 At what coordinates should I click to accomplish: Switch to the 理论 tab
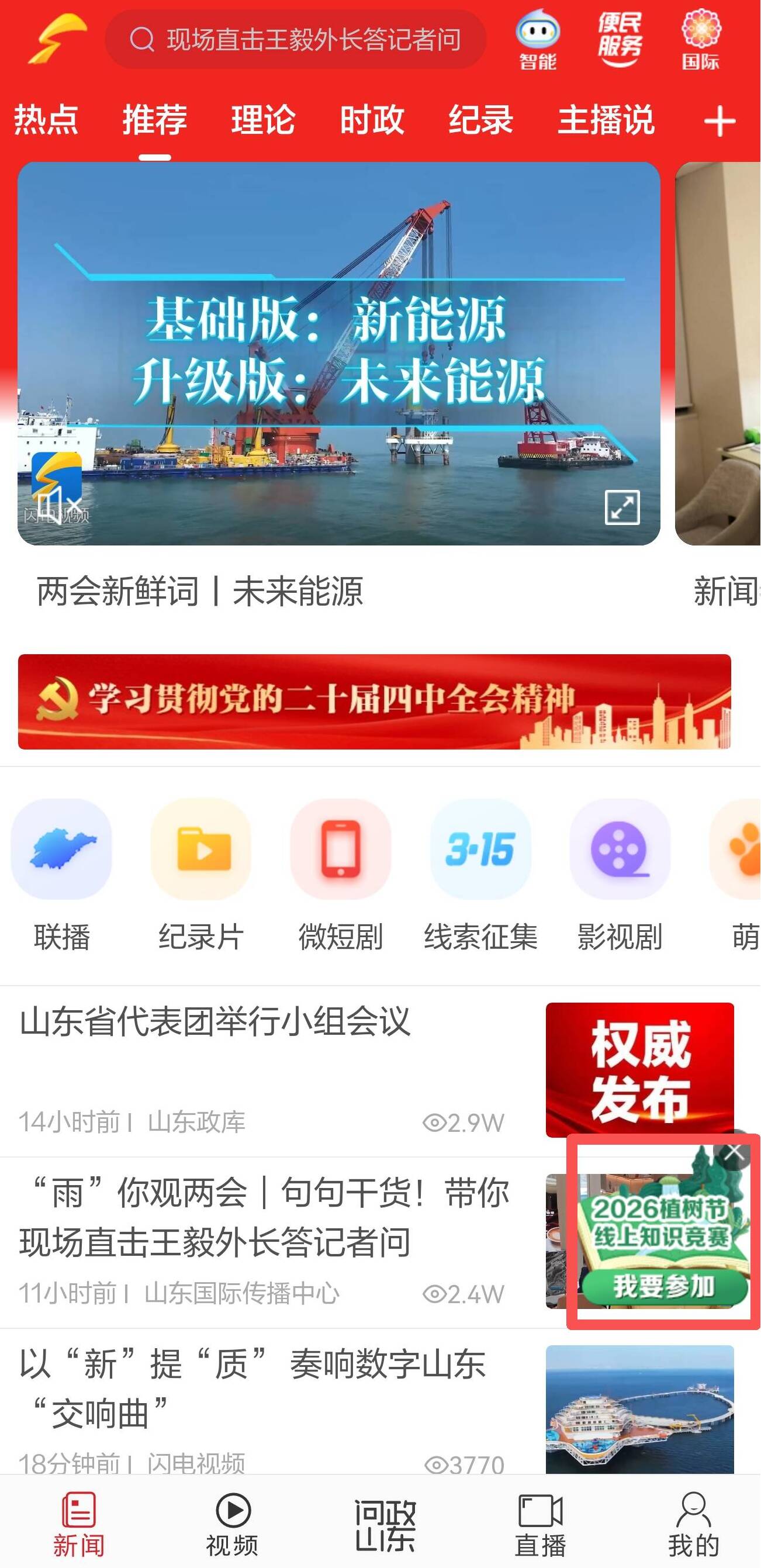click(x=263, y=119)
